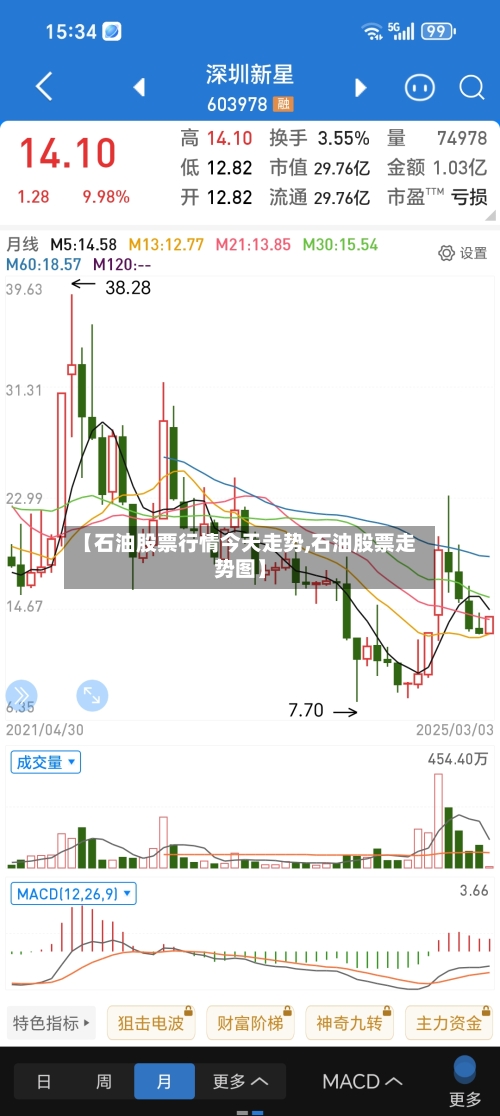
Task: Select the 财富阶梯 indicator
Action: [x=250, y=1023]
